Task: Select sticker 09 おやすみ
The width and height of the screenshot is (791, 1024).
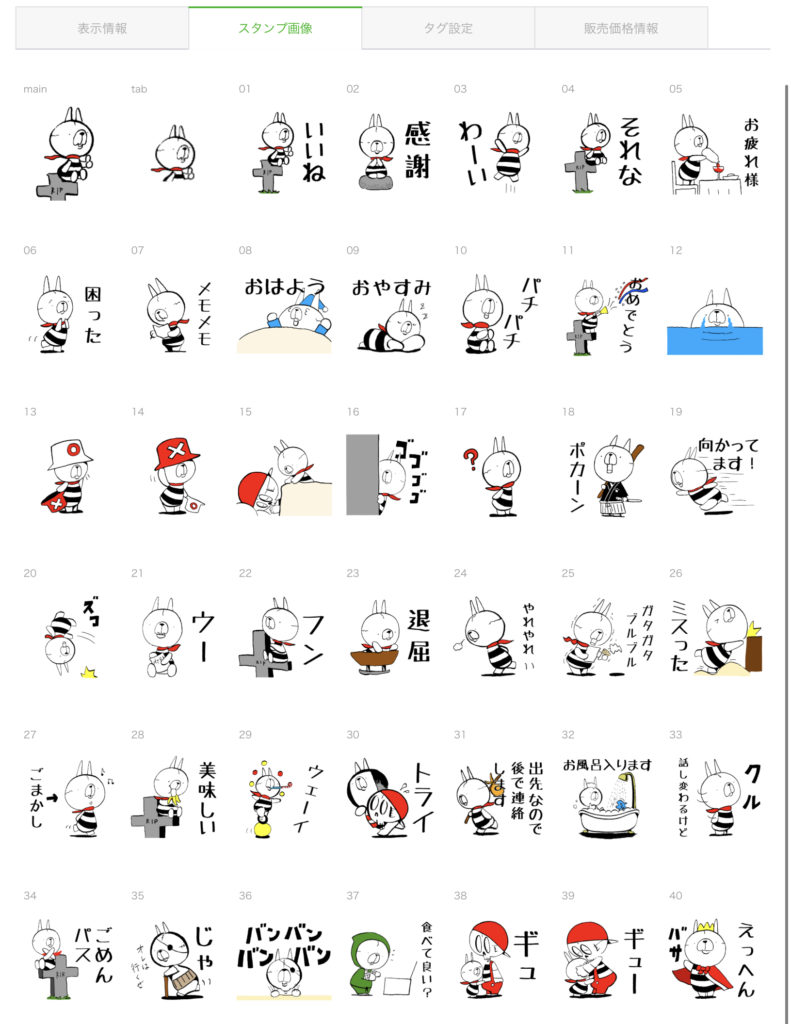Action: point(392,314)
